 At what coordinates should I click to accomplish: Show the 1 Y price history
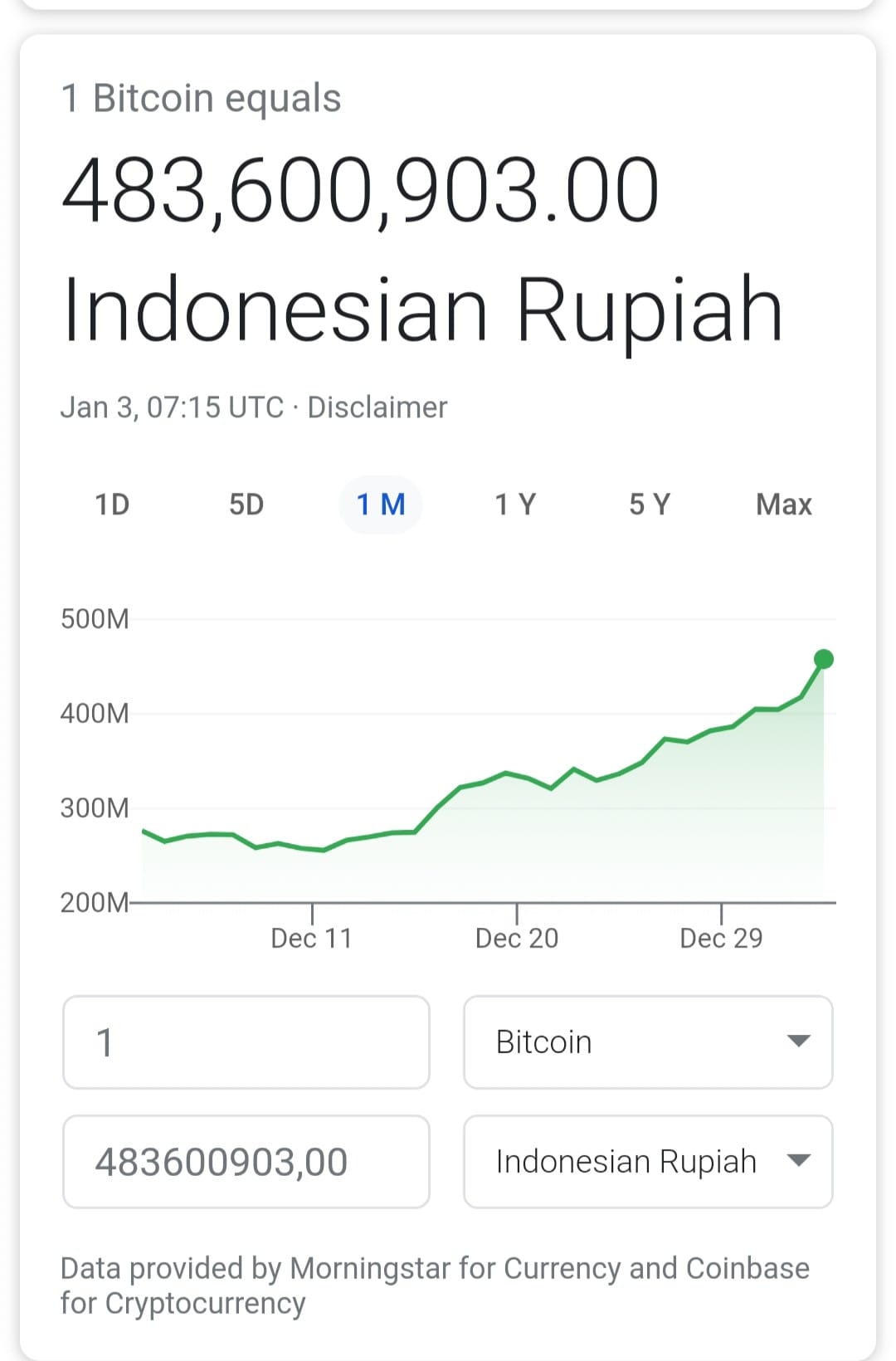click(x=515, y=505)
